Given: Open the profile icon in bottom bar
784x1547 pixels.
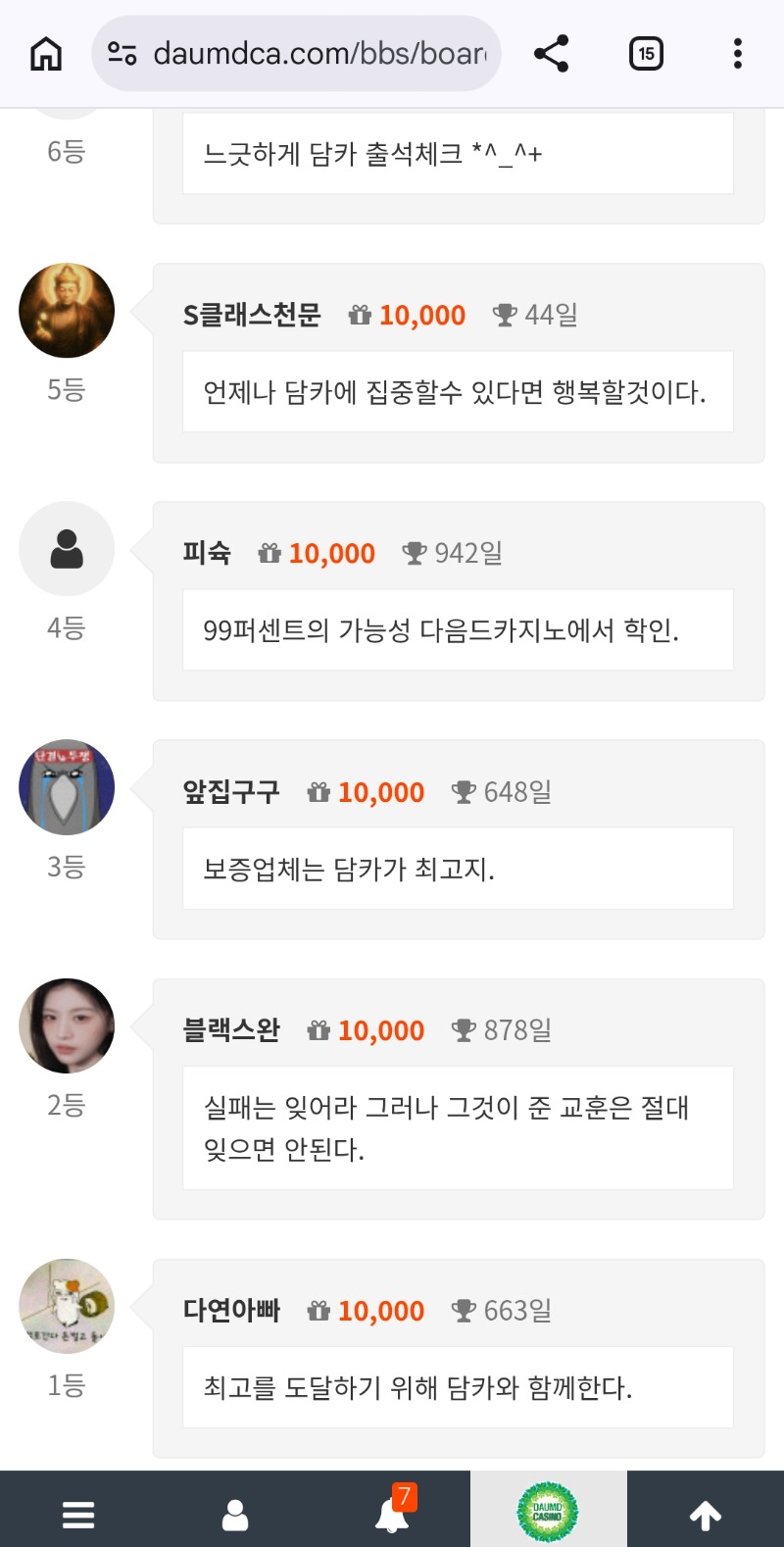Looking at the screenshot, I should (235, 1515).
